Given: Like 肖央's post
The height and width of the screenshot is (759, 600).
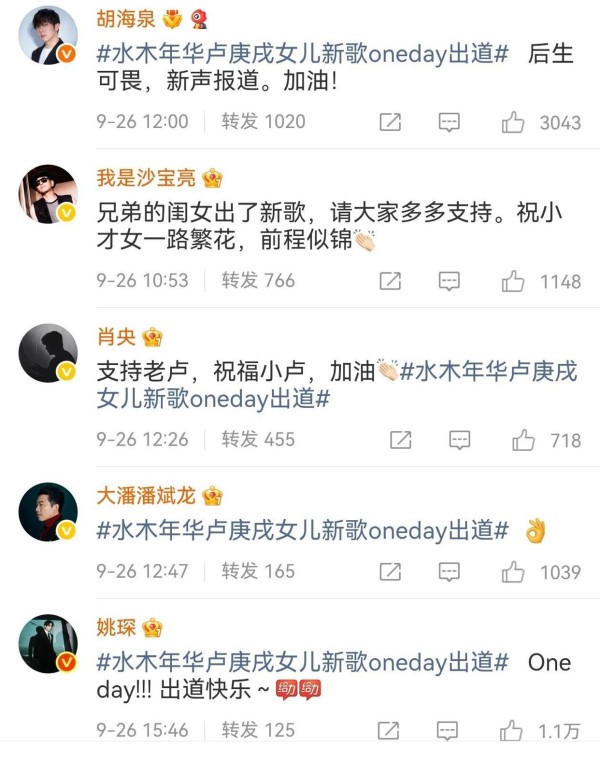Looking at the screenshot, I should point(523,439).
